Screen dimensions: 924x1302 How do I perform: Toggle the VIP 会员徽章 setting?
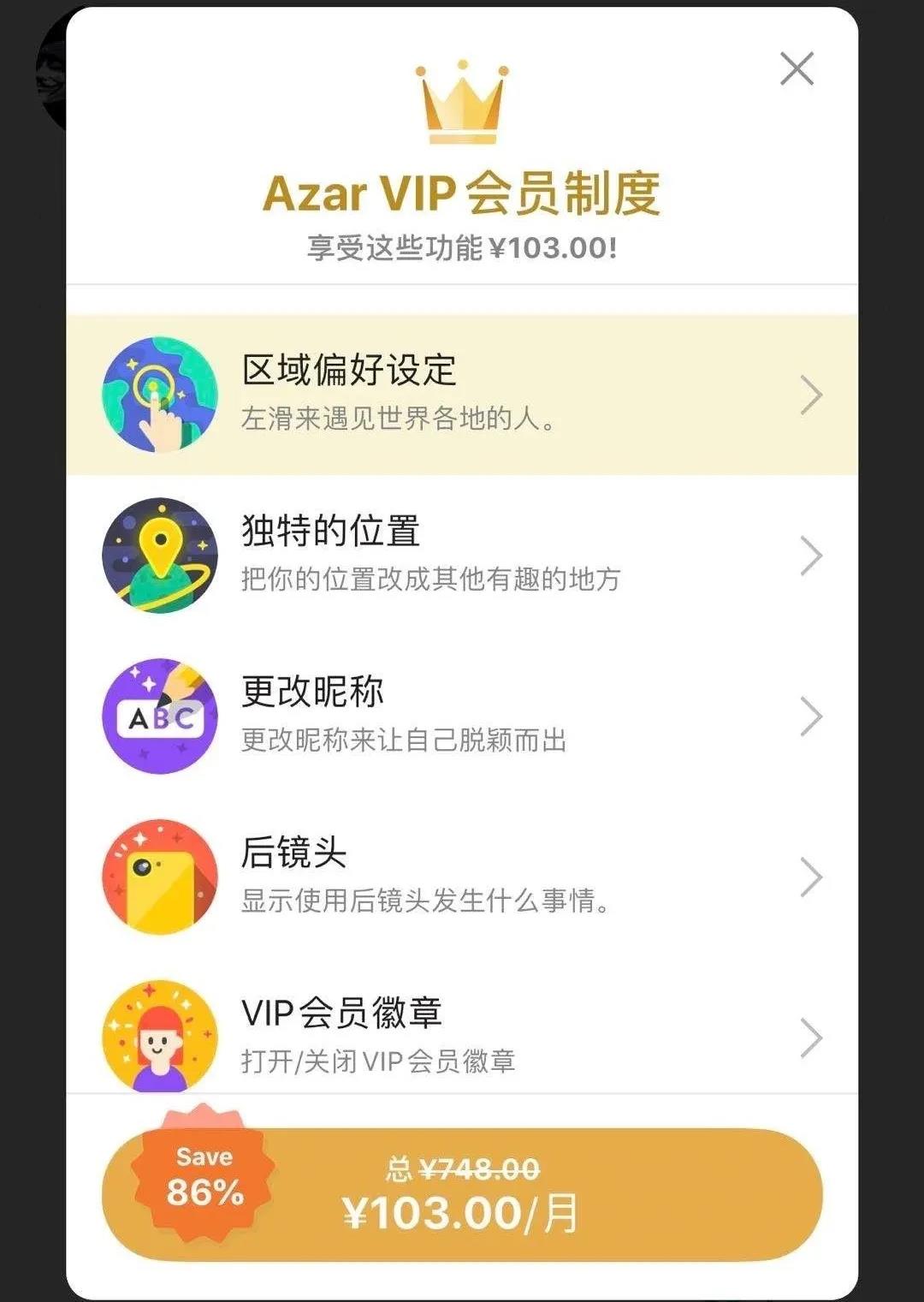tap(462, 1036)
